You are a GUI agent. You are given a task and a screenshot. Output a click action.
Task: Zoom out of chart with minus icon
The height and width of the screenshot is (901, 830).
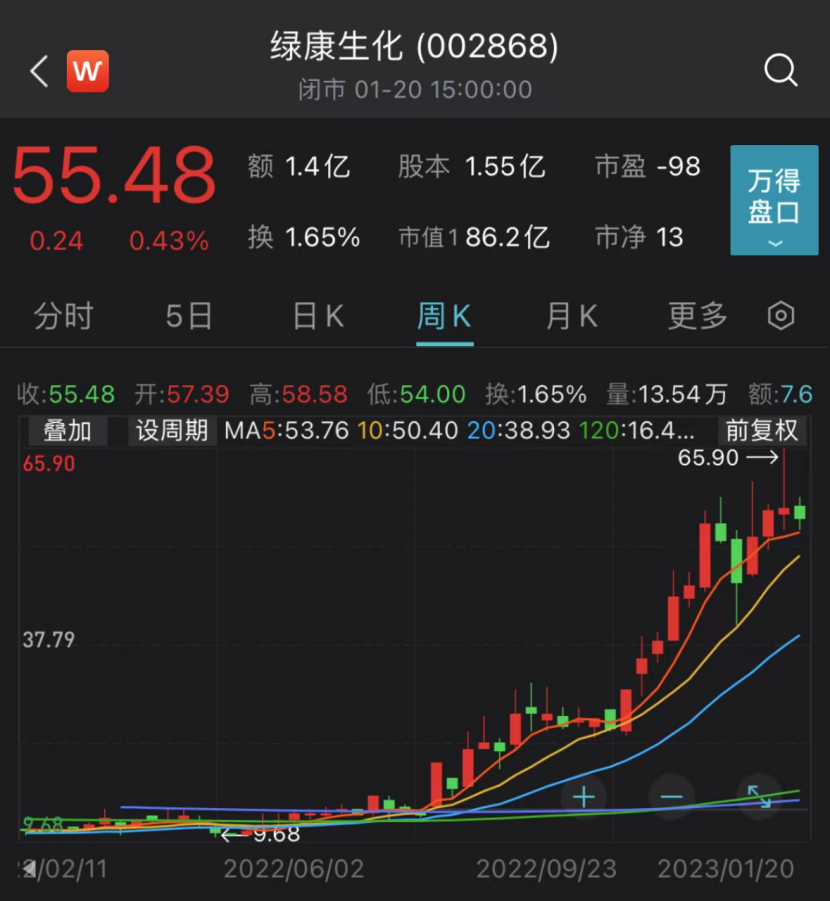[671, 797]
